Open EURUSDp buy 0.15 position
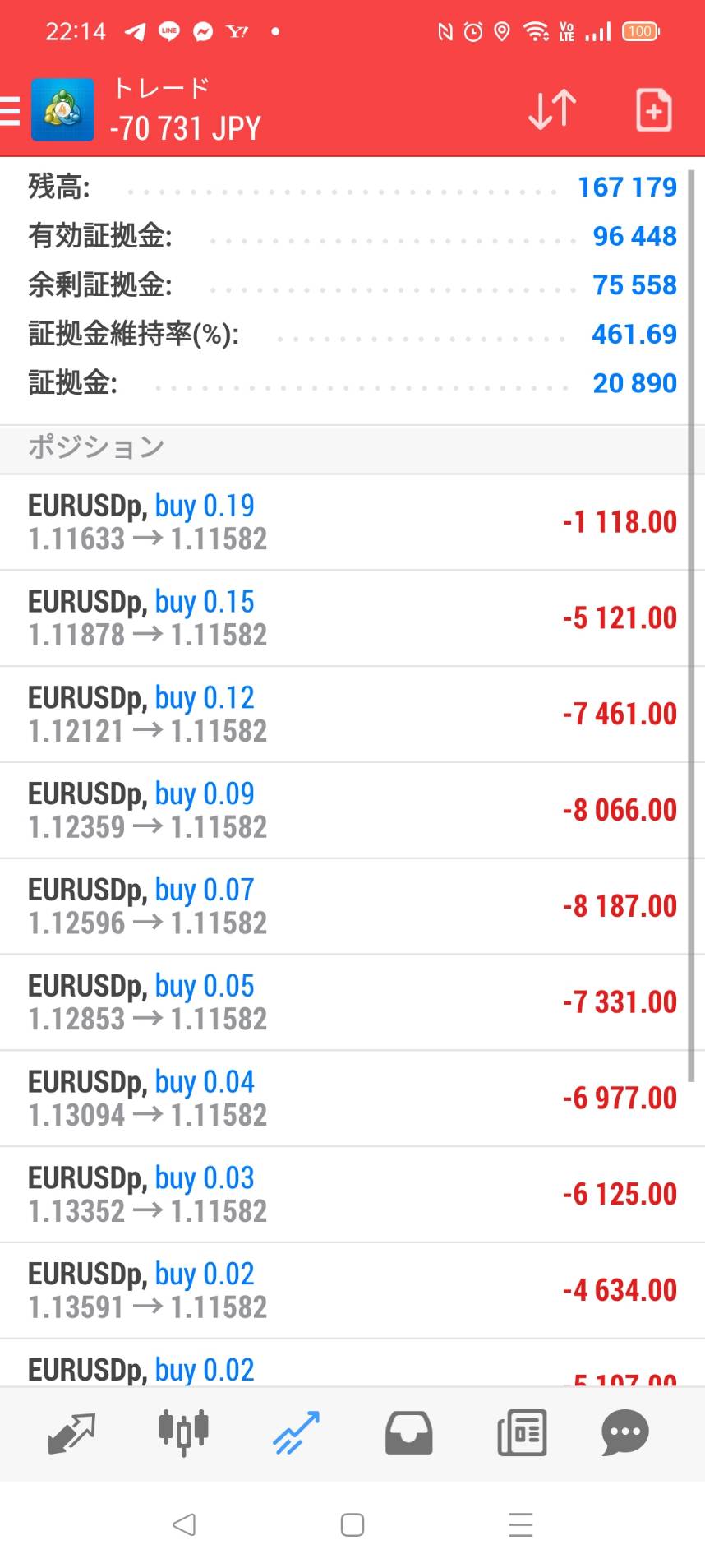This screenshot has width=705, height=1568. click(x=345, y=618)
